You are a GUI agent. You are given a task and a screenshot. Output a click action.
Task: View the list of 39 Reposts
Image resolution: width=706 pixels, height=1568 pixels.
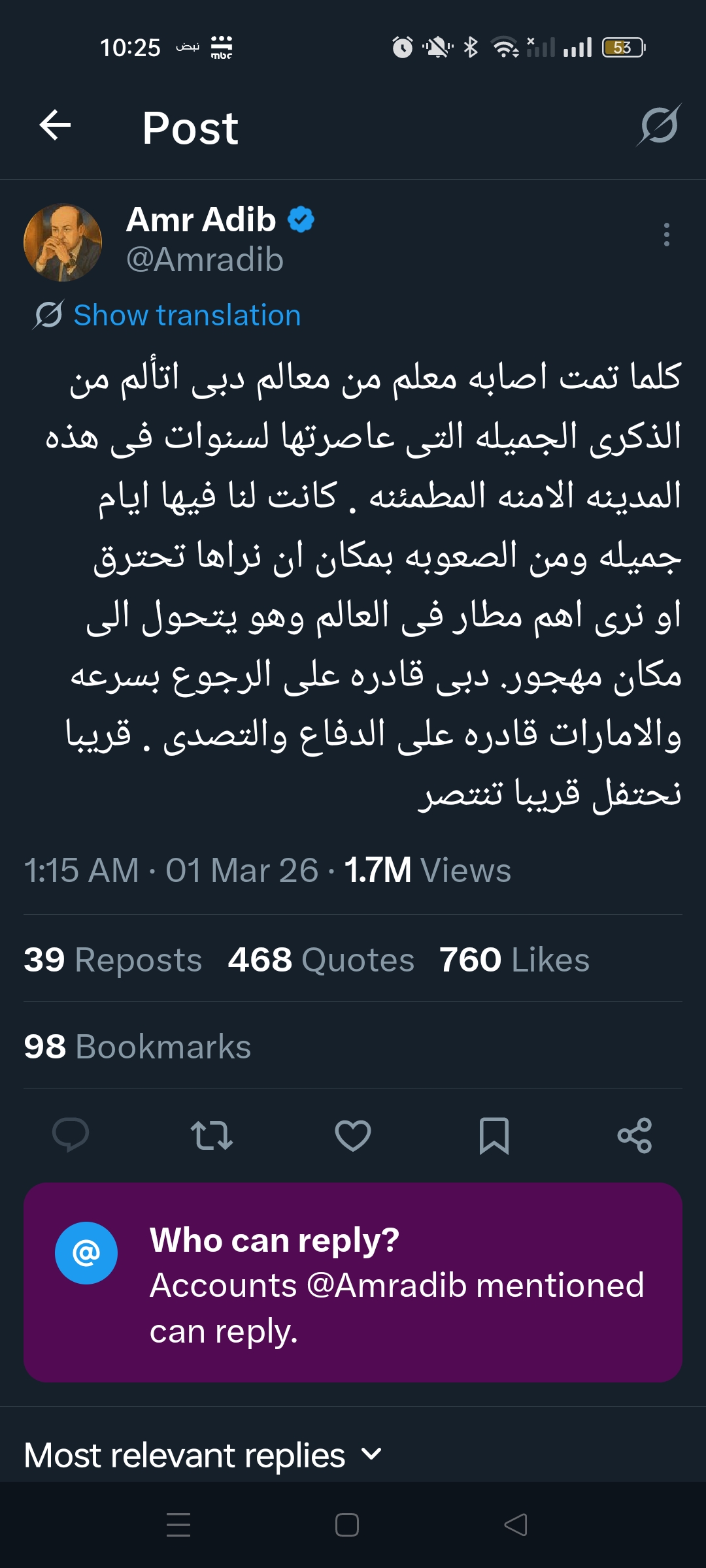tap(113, 960)
